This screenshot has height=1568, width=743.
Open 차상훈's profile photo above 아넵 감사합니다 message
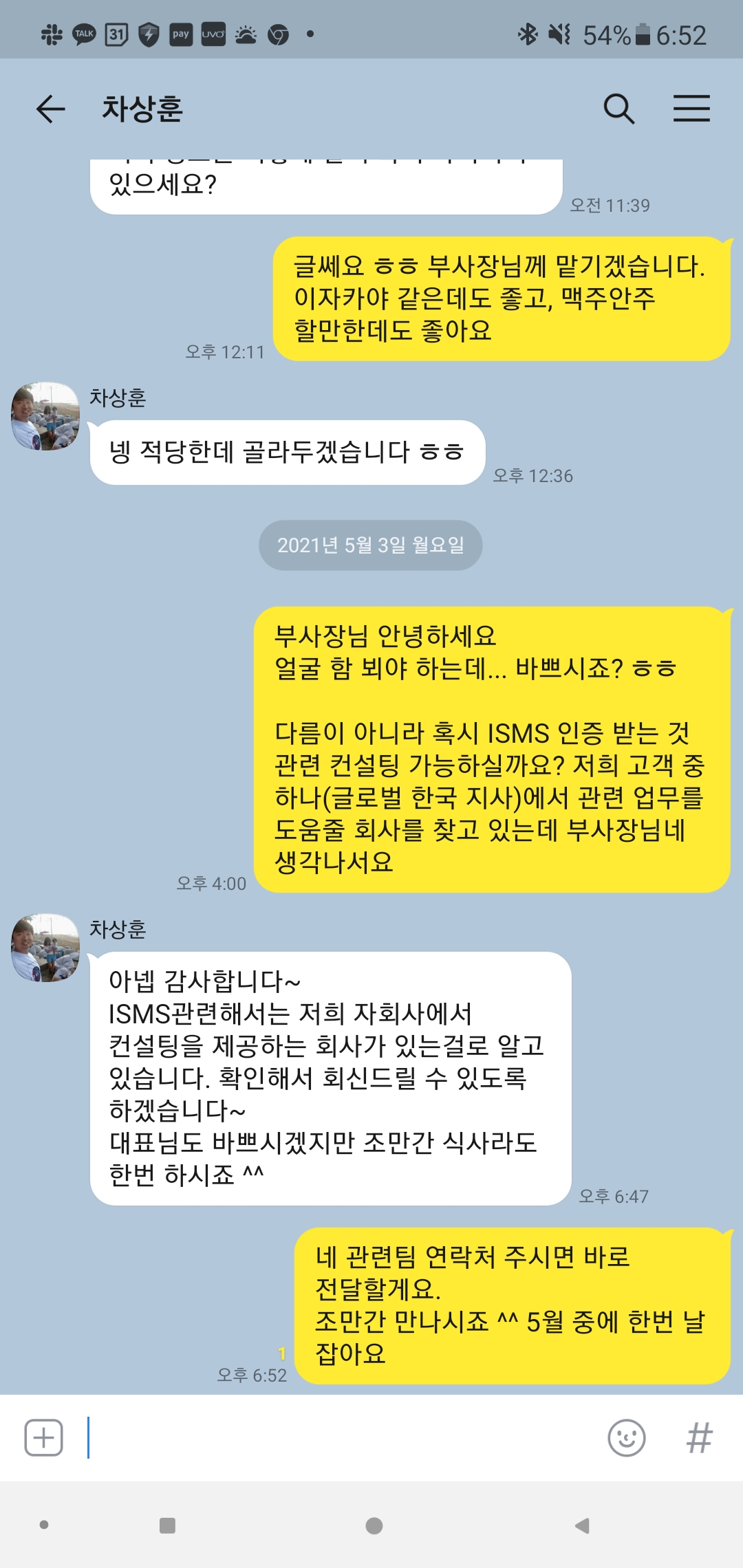click(x=45, y=948)
